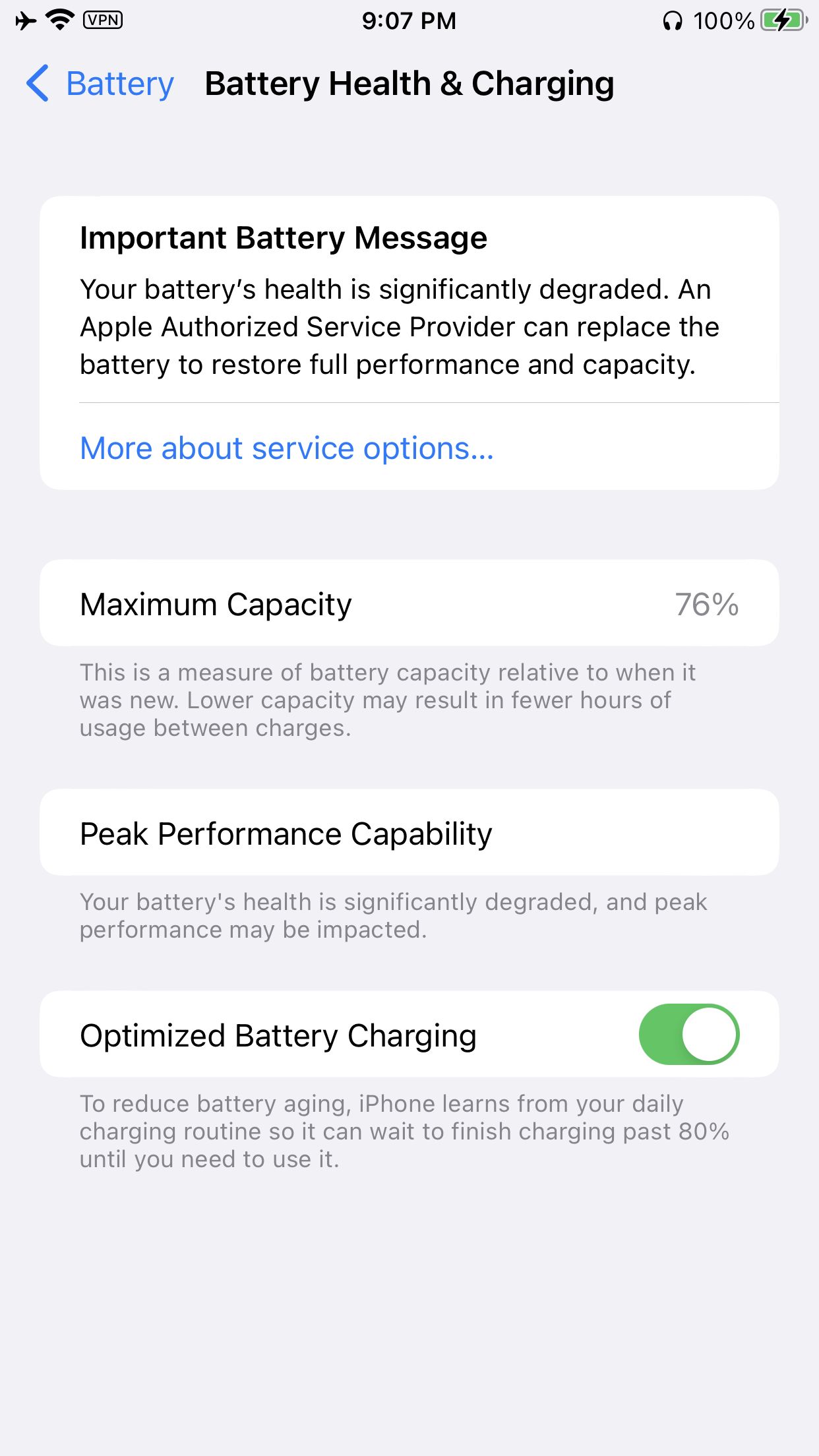819x1456 pixels.
Task: Select the VPN badge in the status bar
Action: click(102, 20)
